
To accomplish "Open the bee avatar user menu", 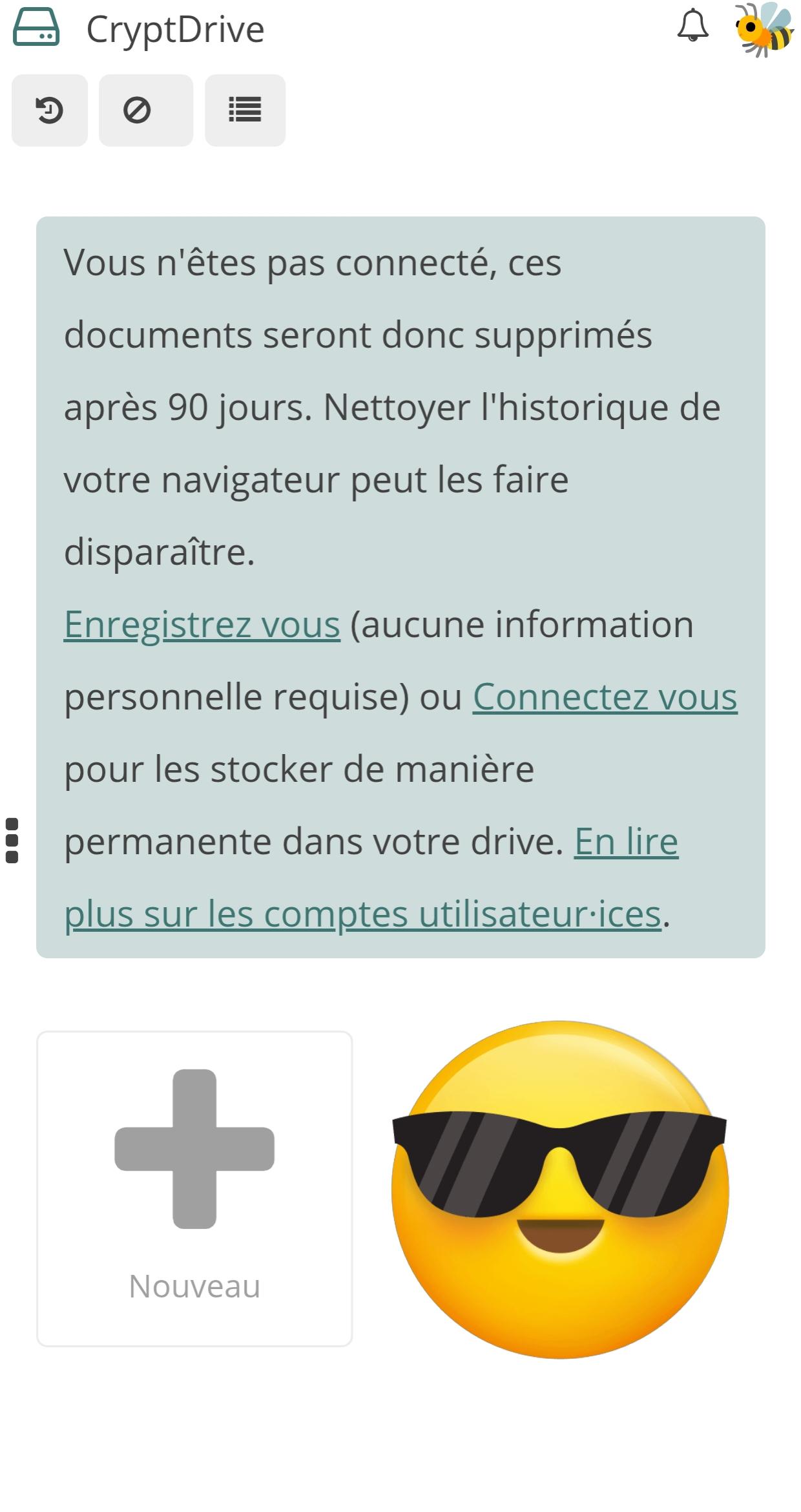I will pos(765,30).
